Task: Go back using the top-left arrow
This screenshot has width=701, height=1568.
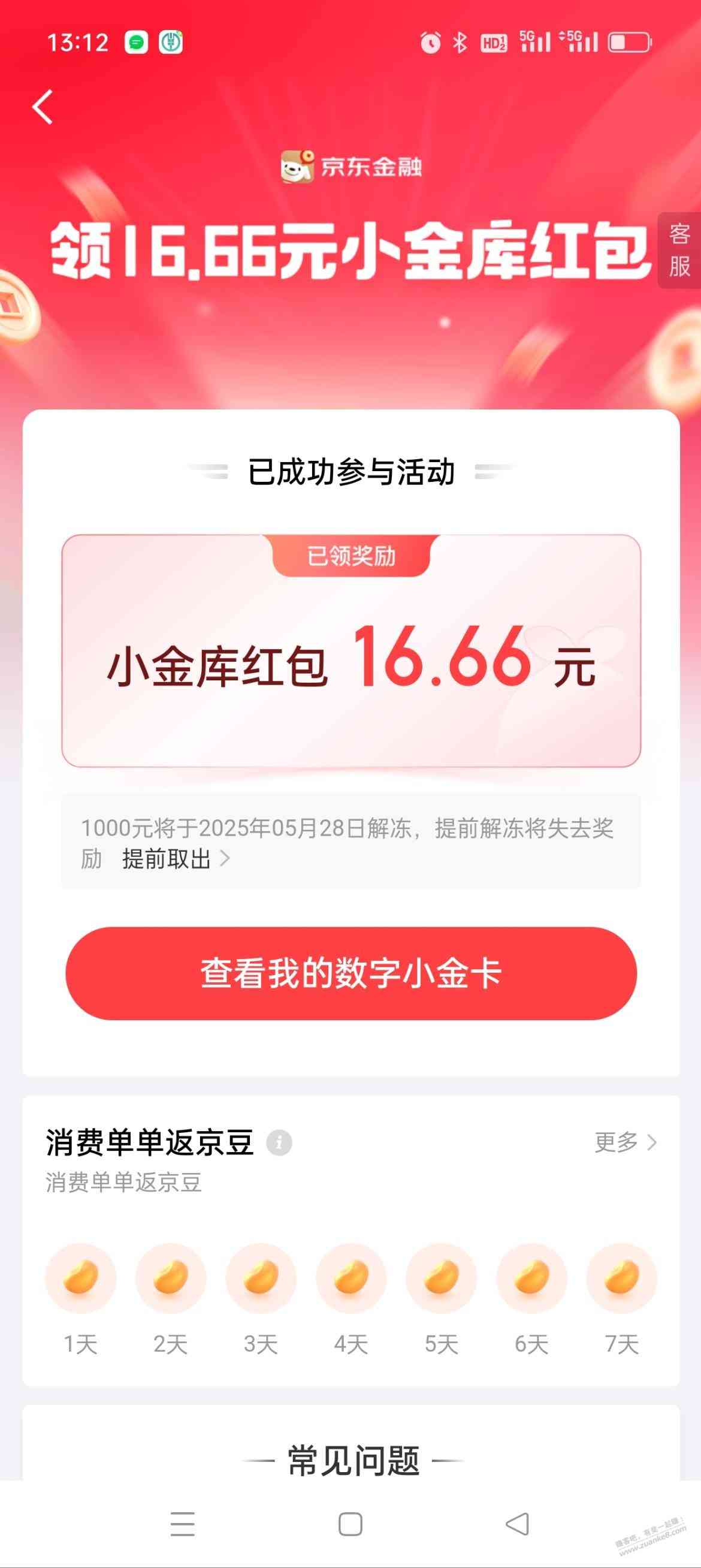Action: 43,107
